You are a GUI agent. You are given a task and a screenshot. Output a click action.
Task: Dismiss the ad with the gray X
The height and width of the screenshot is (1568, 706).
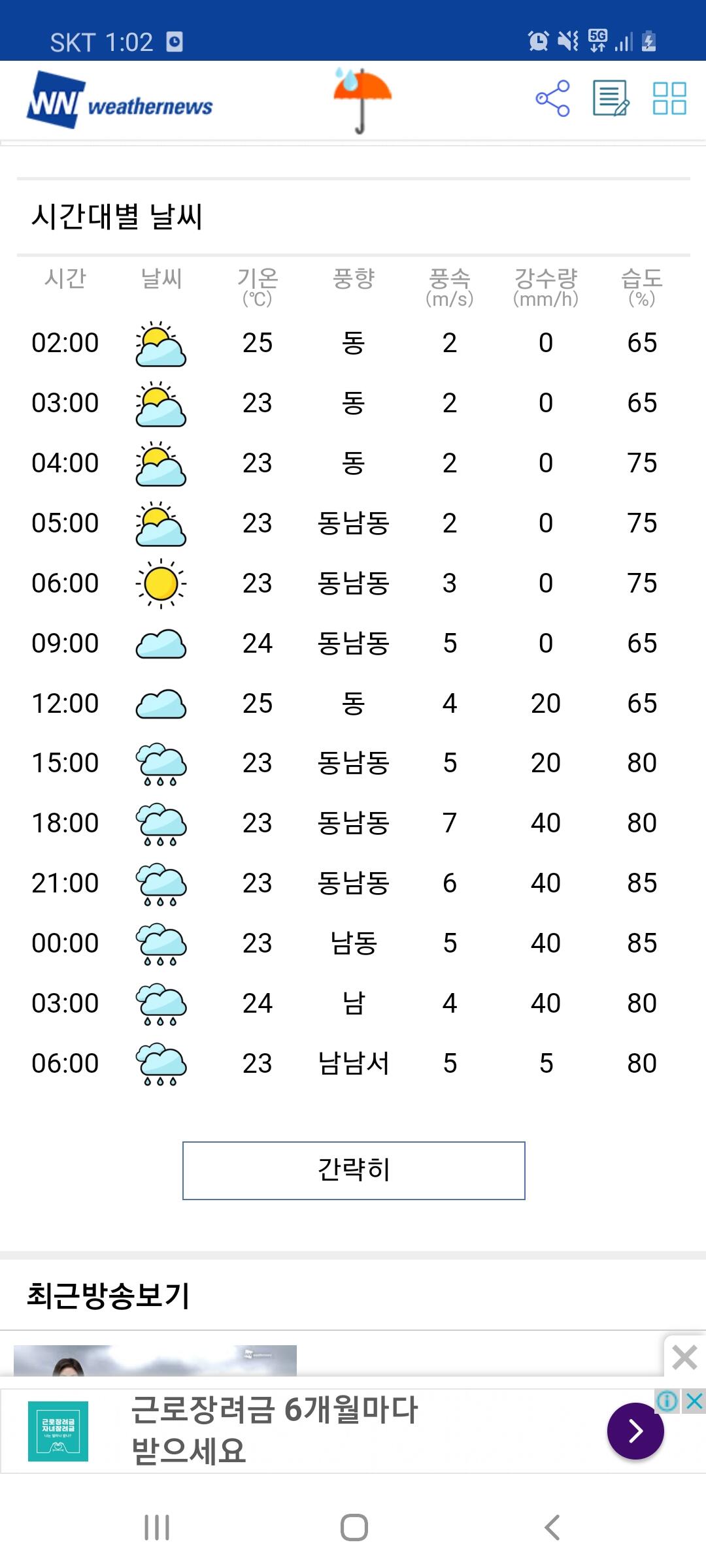[684, 1358]
